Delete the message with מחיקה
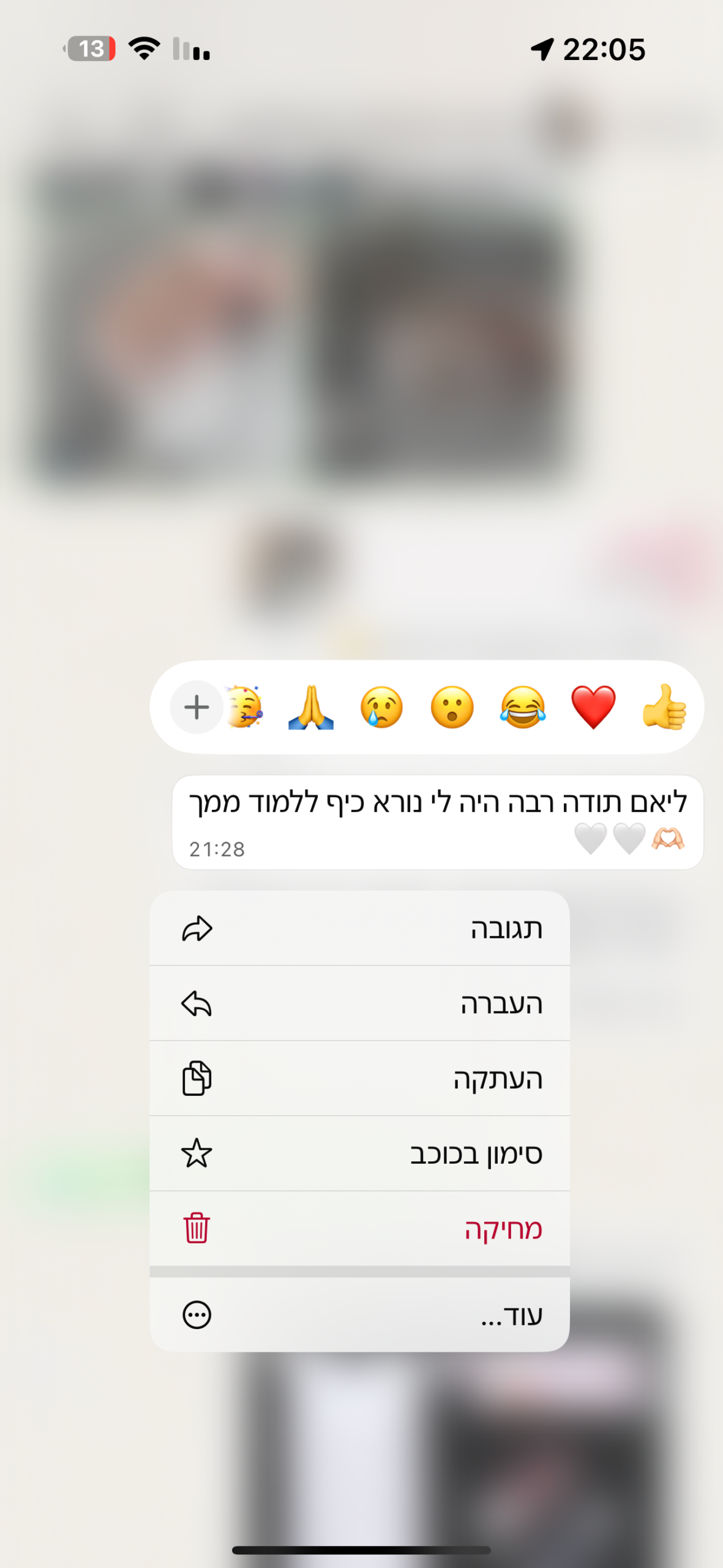Viewport: 723px width, 1568px height. click(359, 1228)
